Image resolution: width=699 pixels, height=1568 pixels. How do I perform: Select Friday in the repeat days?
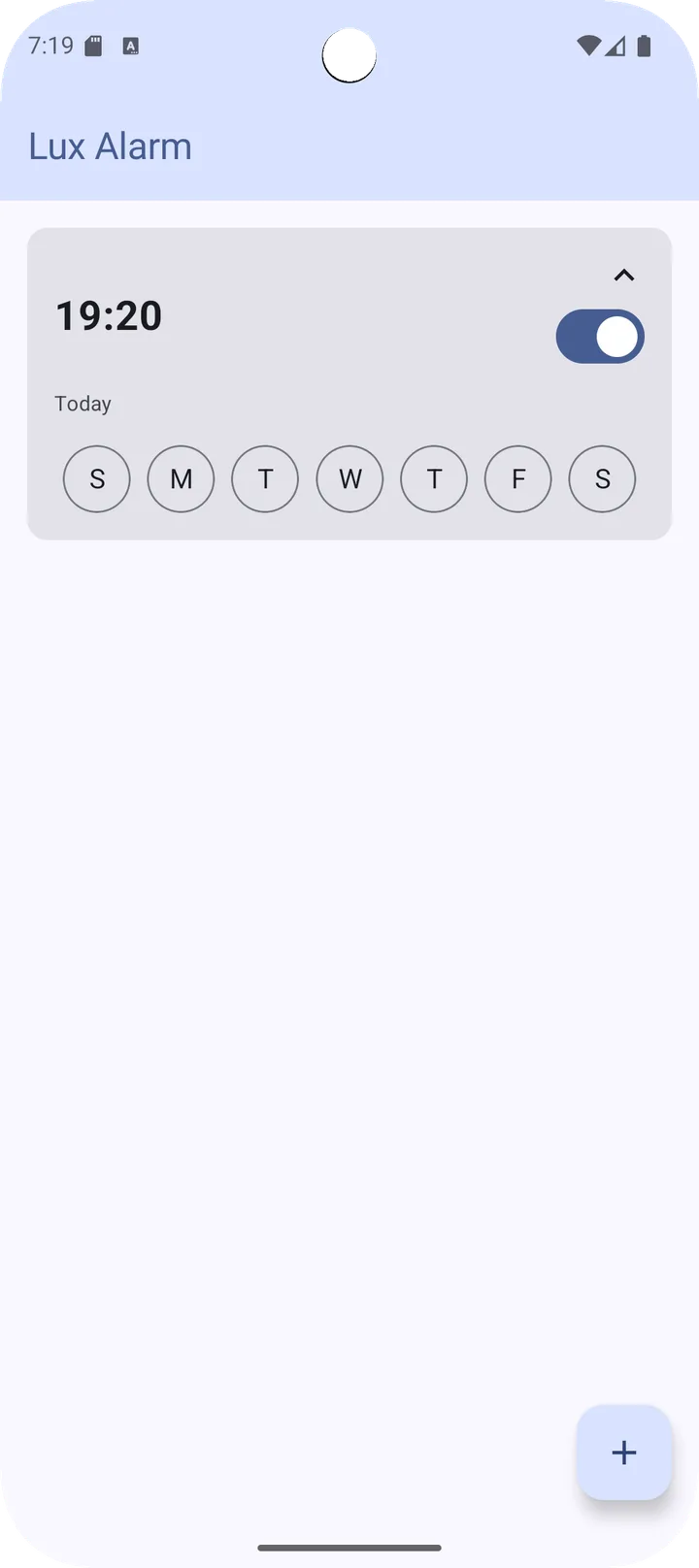[518, 479]
